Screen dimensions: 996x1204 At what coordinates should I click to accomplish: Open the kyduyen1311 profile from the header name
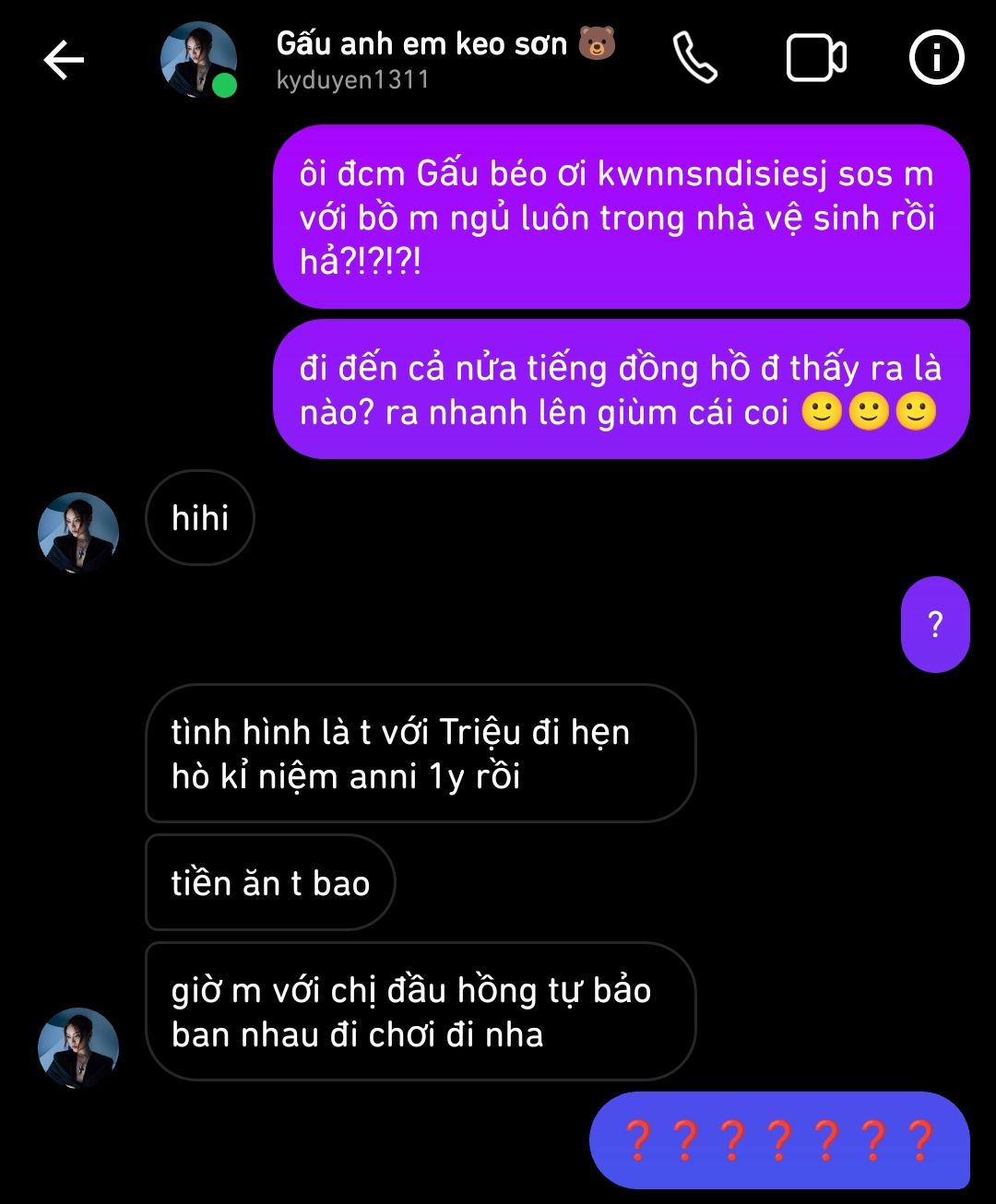point(421,44)
